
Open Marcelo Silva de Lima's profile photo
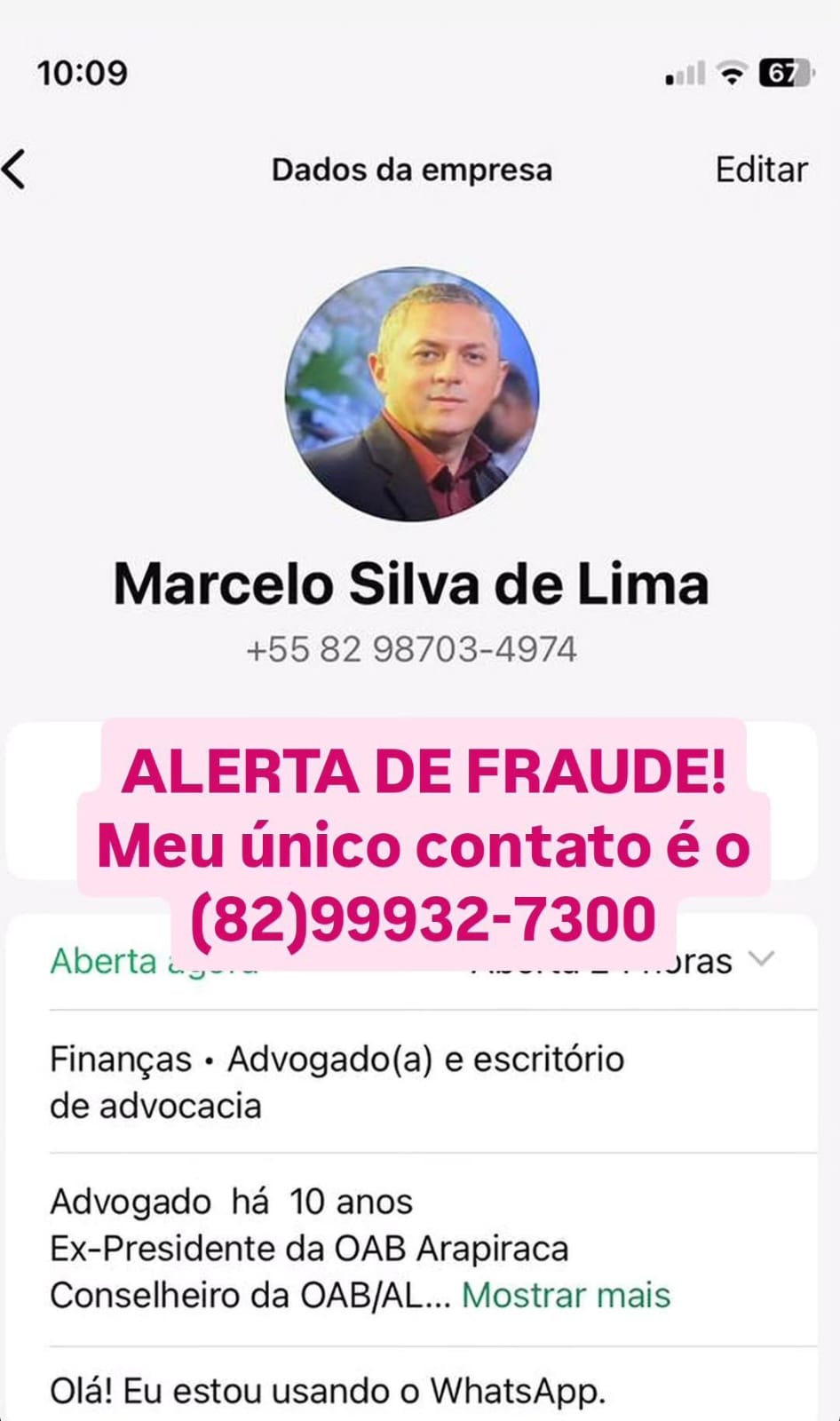coord(411,393)
